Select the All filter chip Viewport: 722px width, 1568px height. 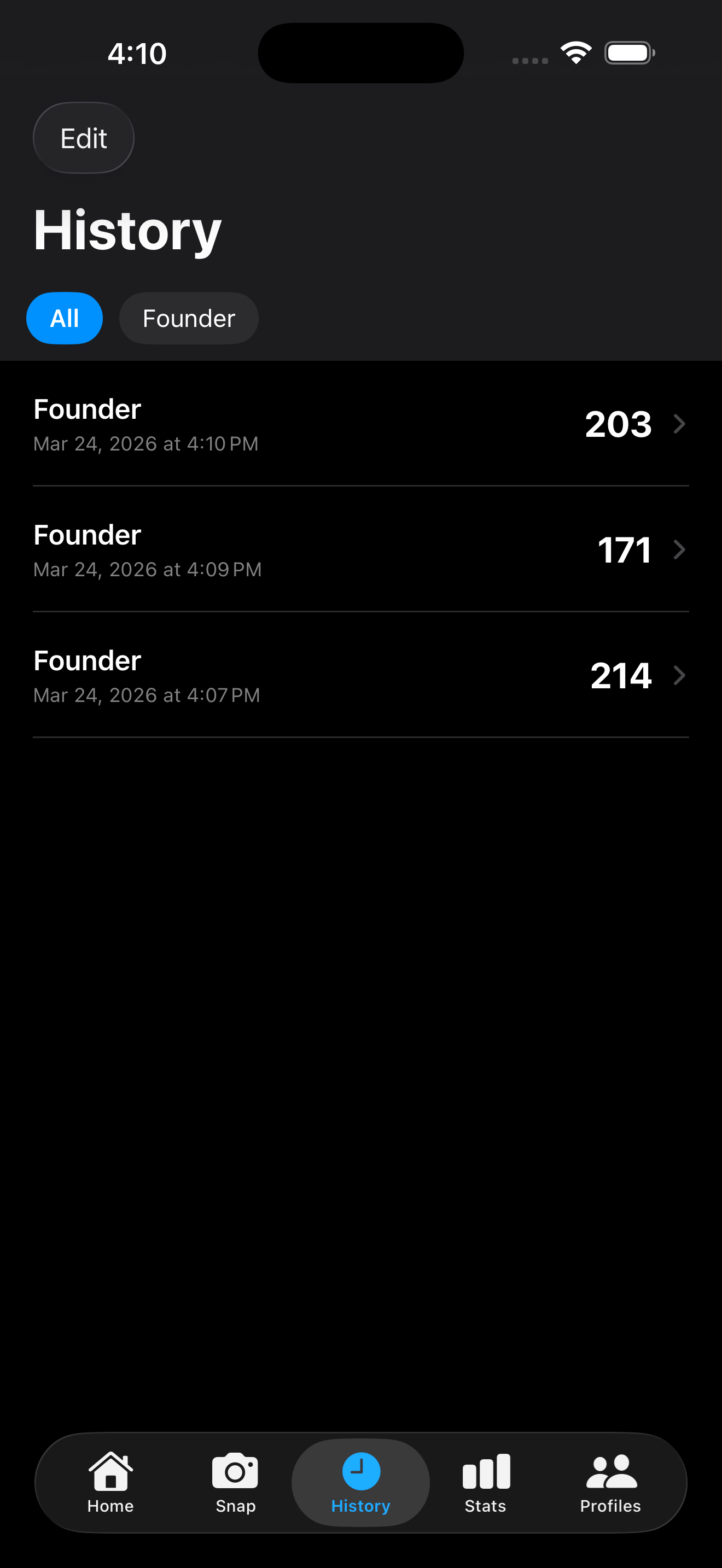click(65, 318)
